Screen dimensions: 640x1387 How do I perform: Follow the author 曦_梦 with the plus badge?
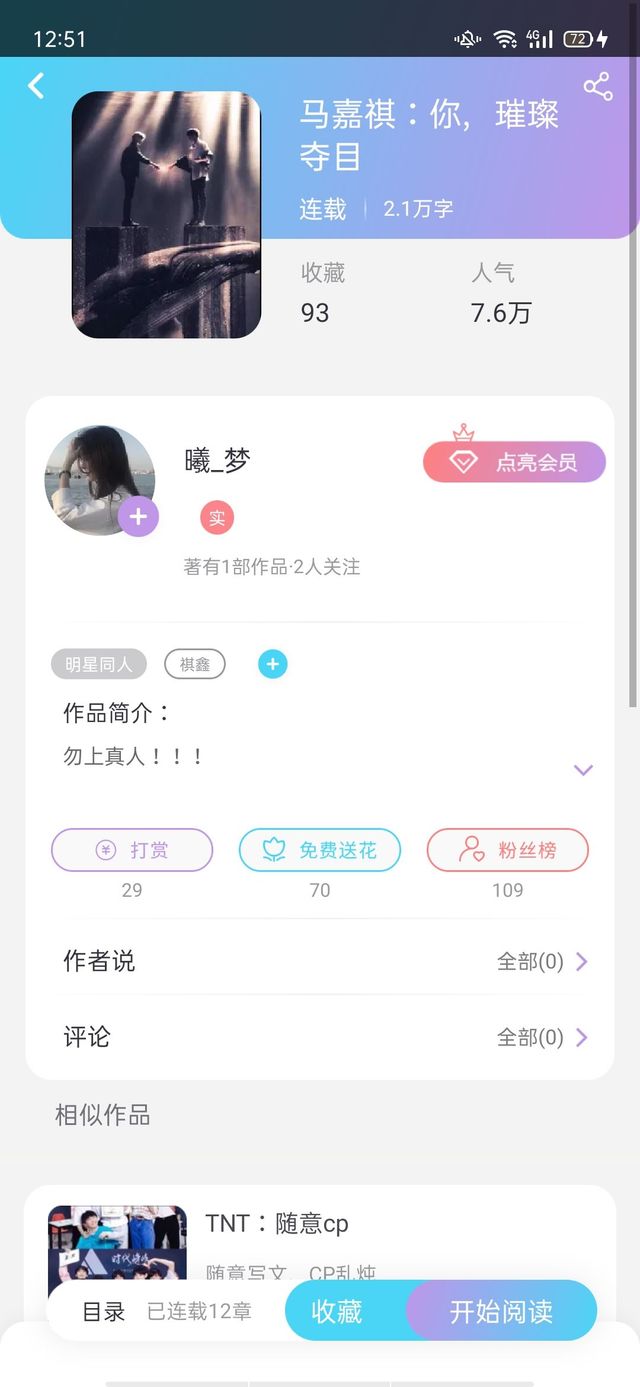tap(138, 517)
